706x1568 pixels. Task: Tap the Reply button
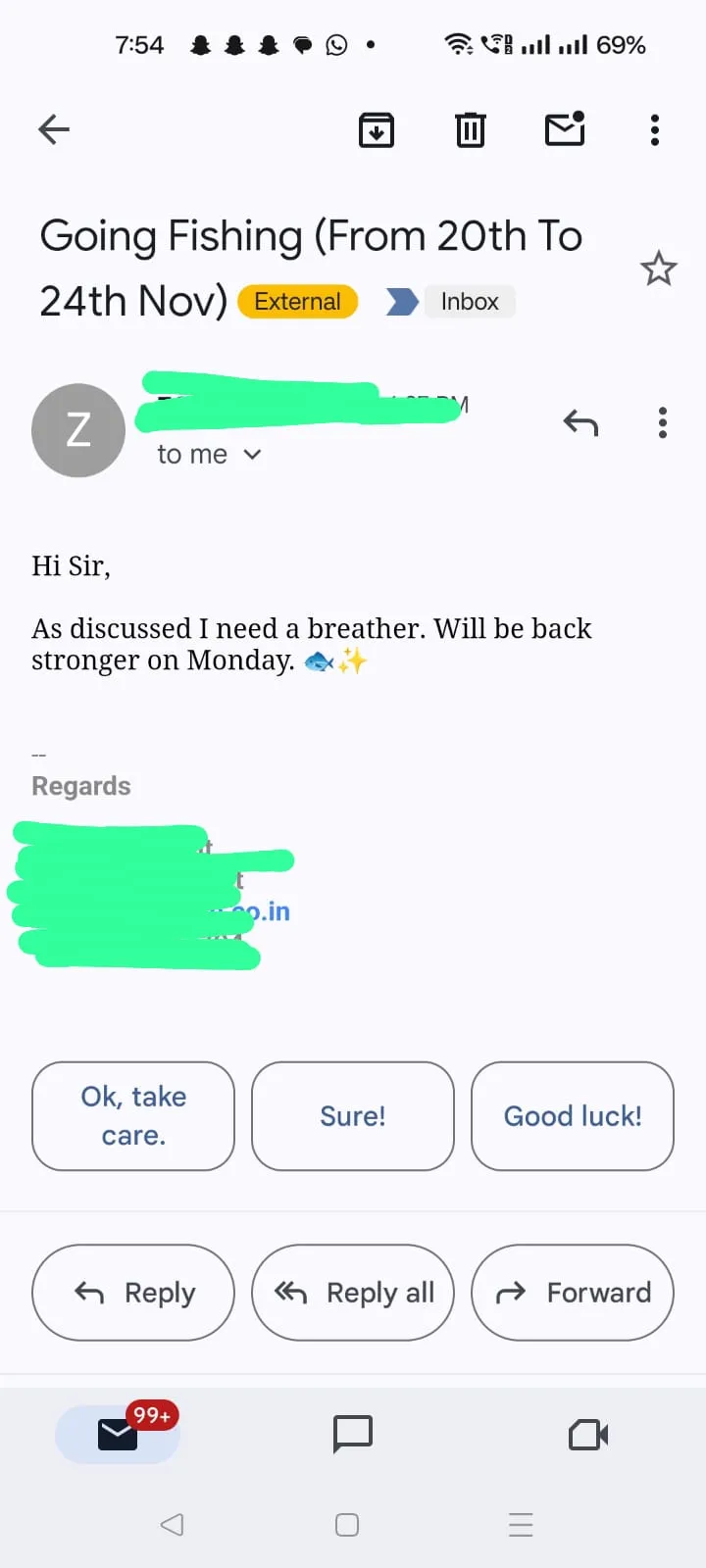[x=133, y=1293]
